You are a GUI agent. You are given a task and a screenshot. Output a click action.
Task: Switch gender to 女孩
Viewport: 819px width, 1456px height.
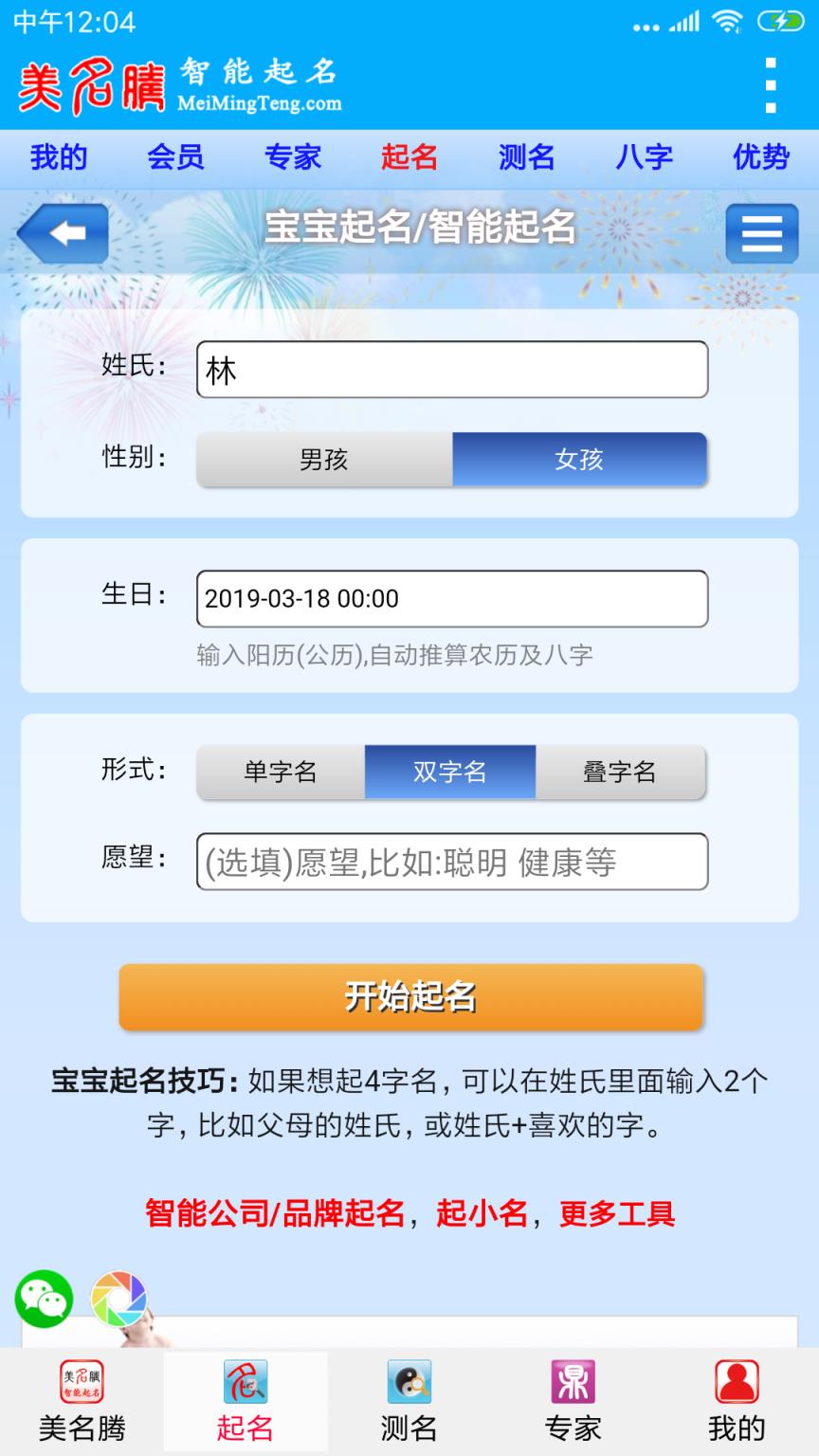click(x=579, y=459)
